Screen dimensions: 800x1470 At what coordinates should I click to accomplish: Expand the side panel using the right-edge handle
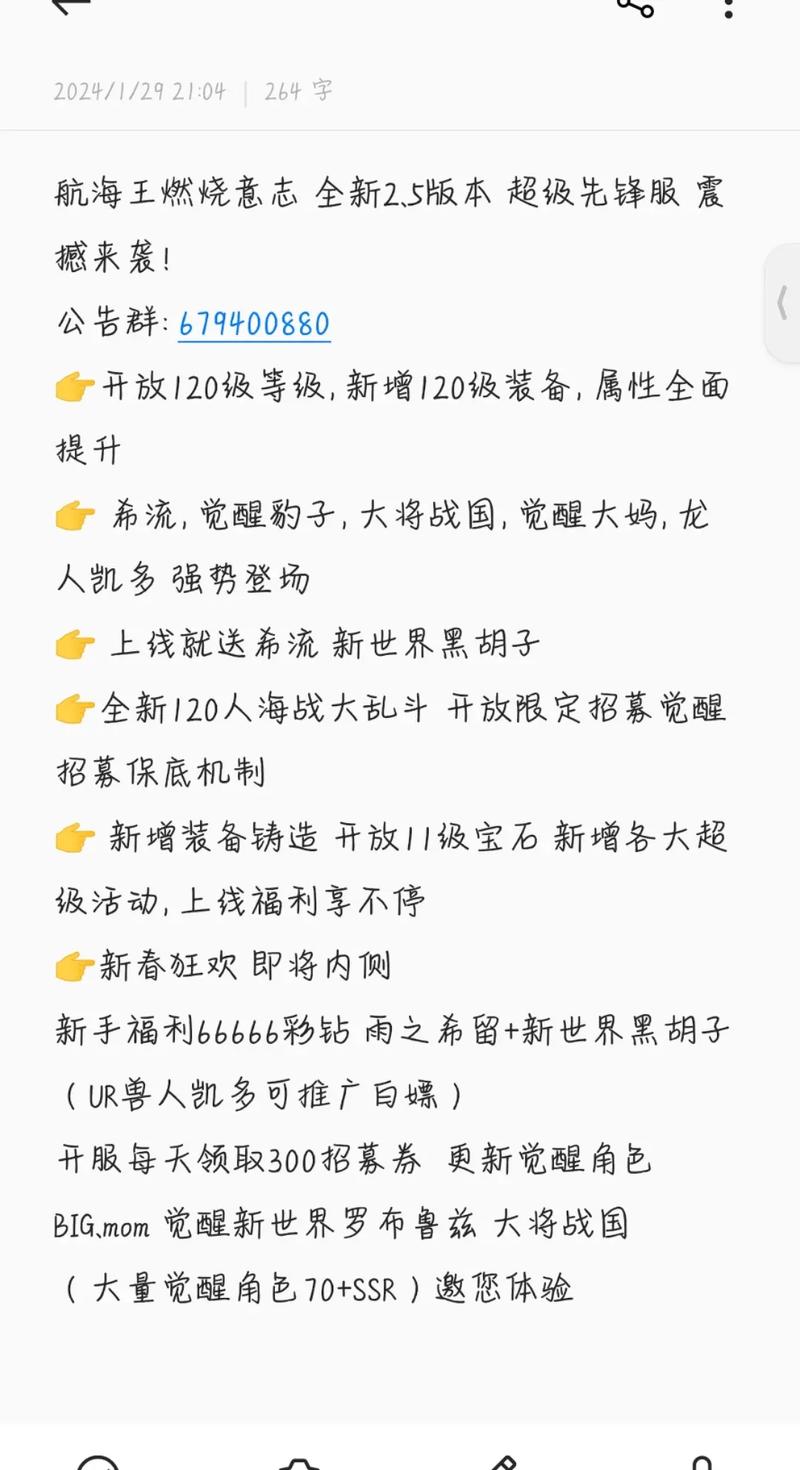783,305
